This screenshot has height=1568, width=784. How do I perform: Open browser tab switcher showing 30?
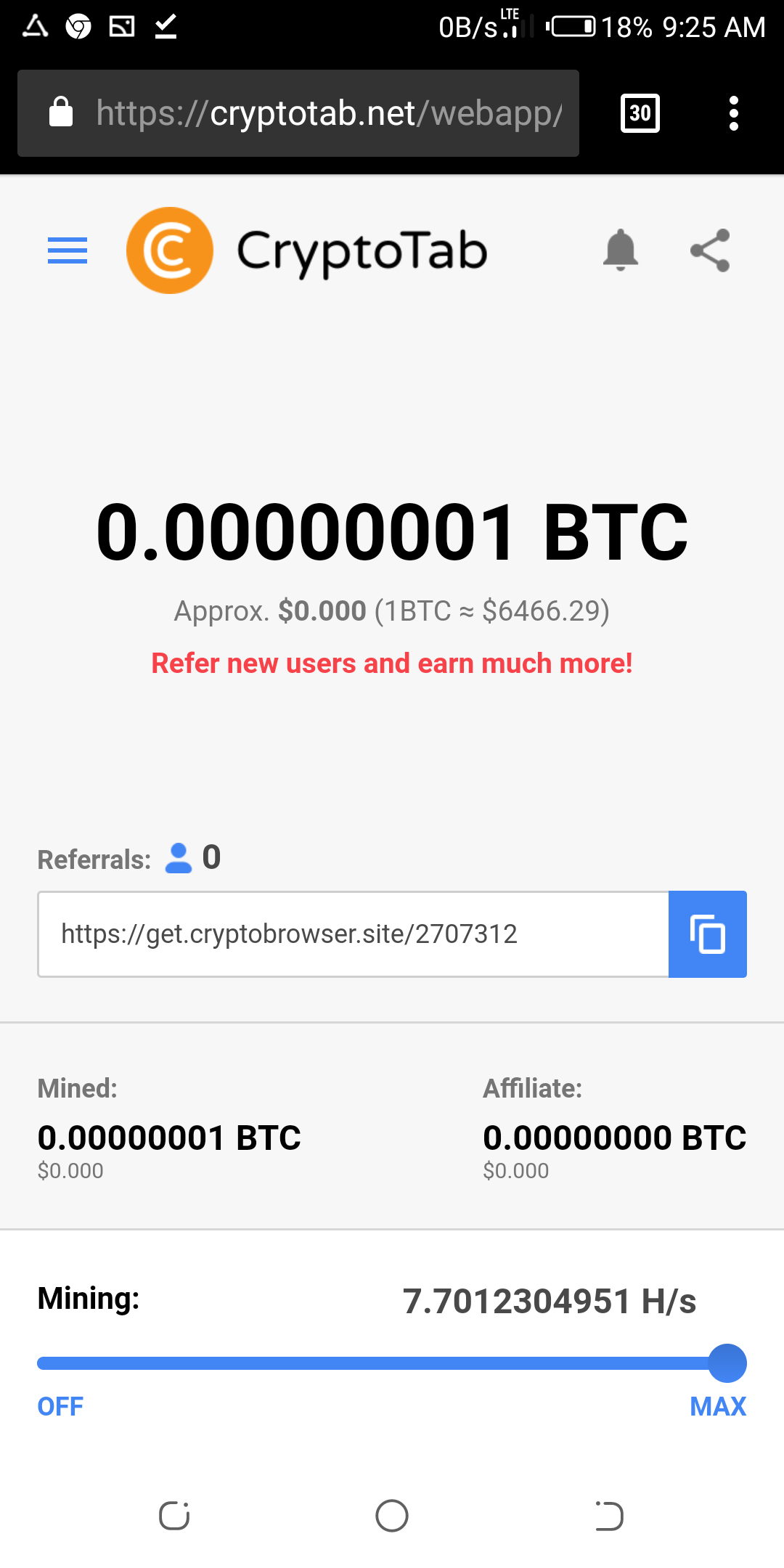coord(640,113)
